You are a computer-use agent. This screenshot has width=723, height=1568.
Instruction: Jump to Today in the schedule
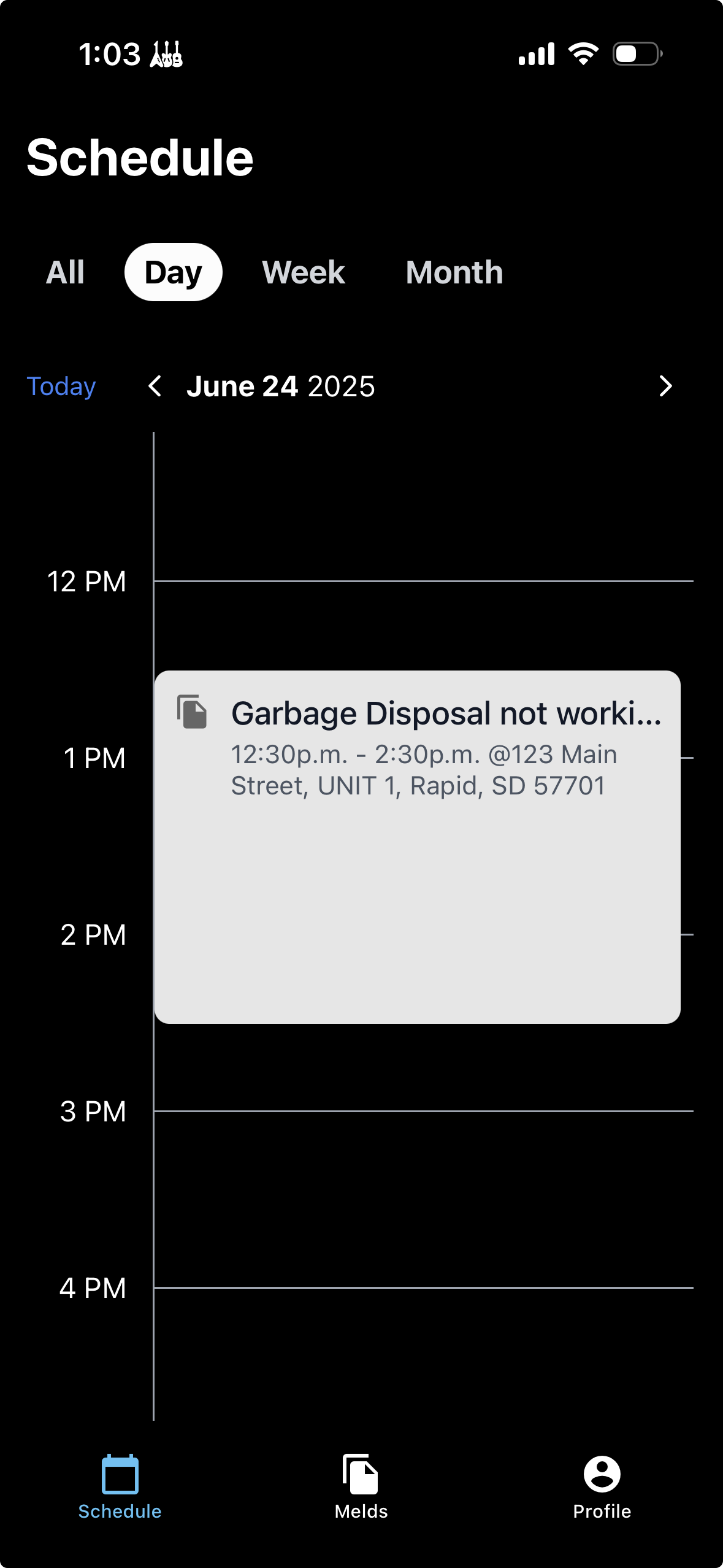tap(61, 386)
